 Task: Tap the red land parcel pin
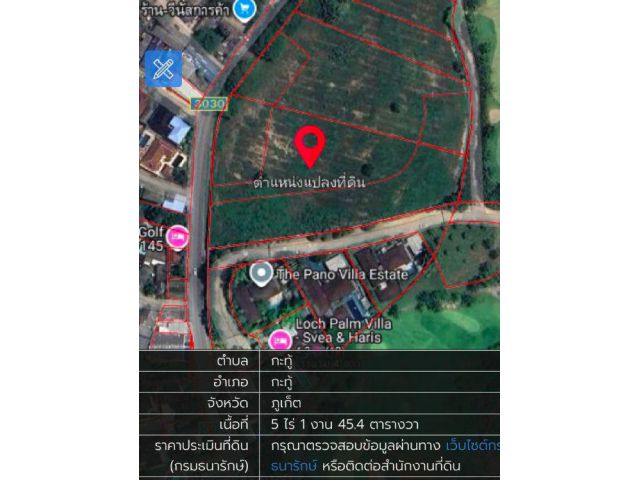coord(310,146)
